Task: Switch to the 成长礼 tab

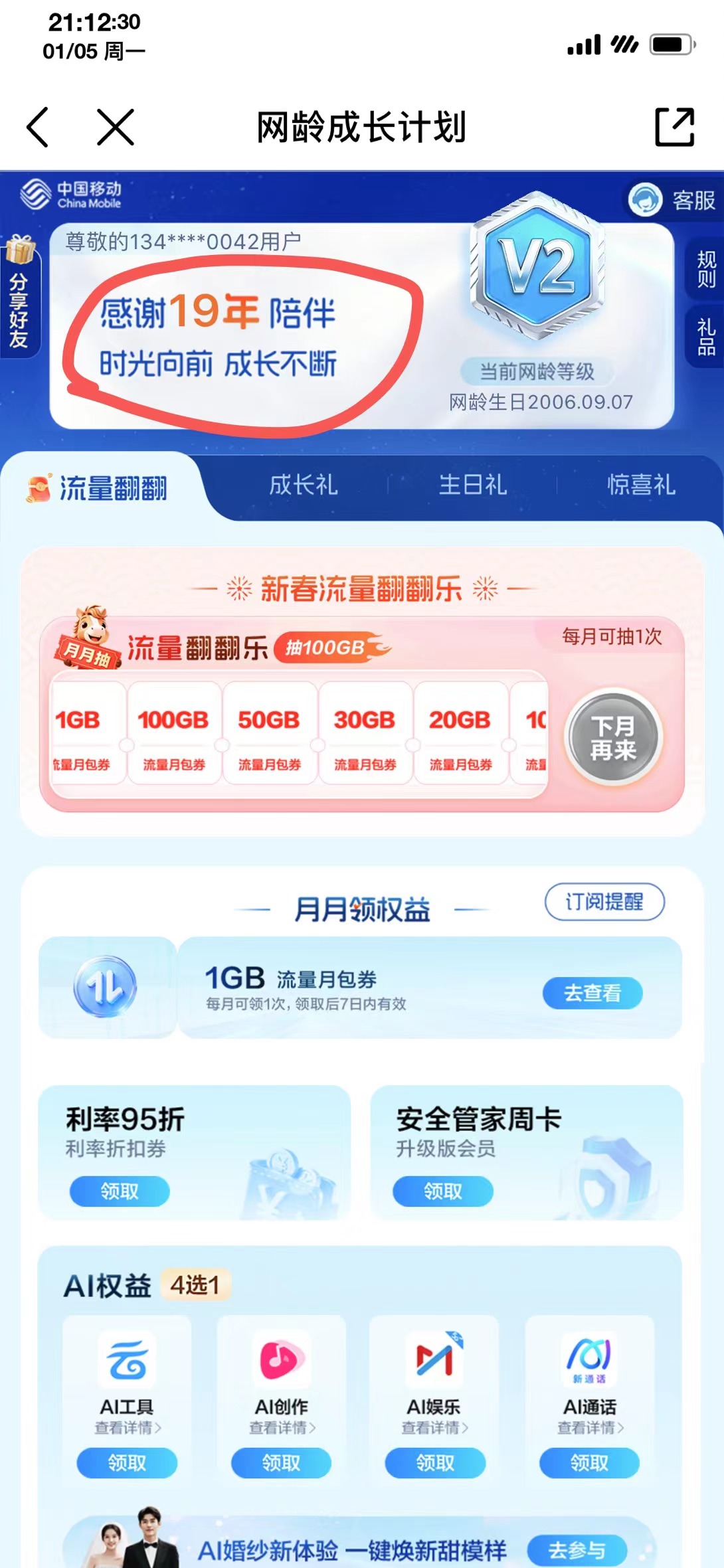Action: tap(303, 485)
